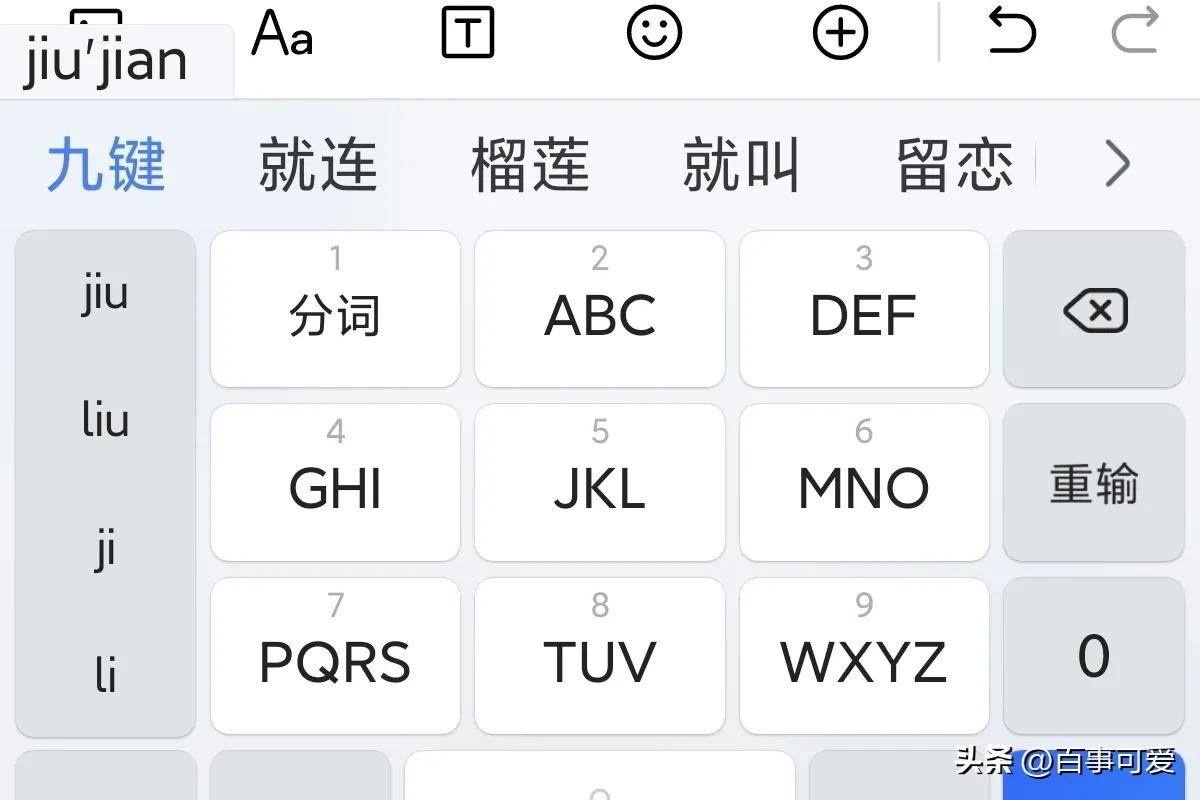Tap the 分词 key

(x=335, y=309)
